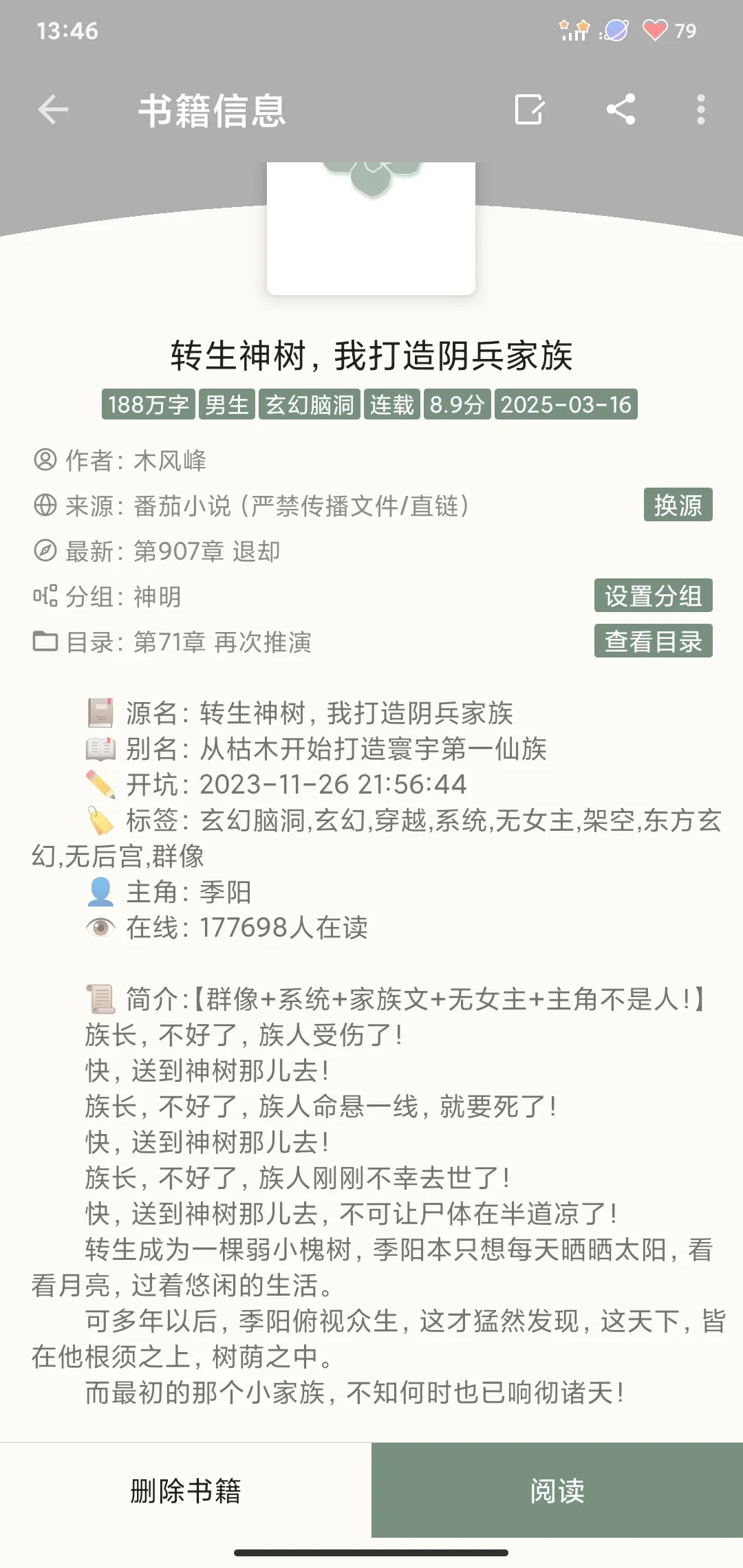Open the three-dot overflow menu
Screen dimensions: 743x1568
(x=700, y=110)
